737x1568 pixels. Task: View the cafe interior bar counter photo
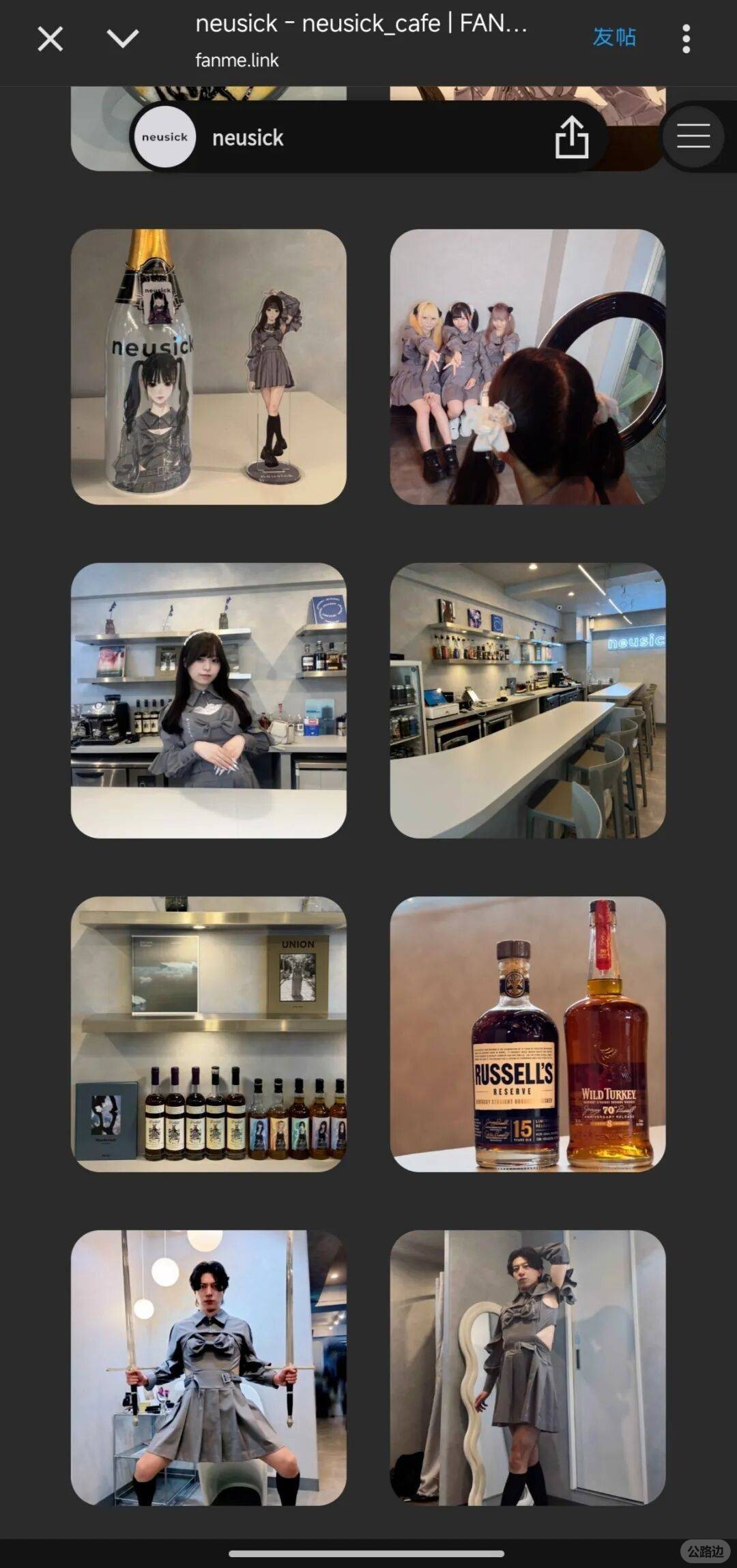point(528,701)
